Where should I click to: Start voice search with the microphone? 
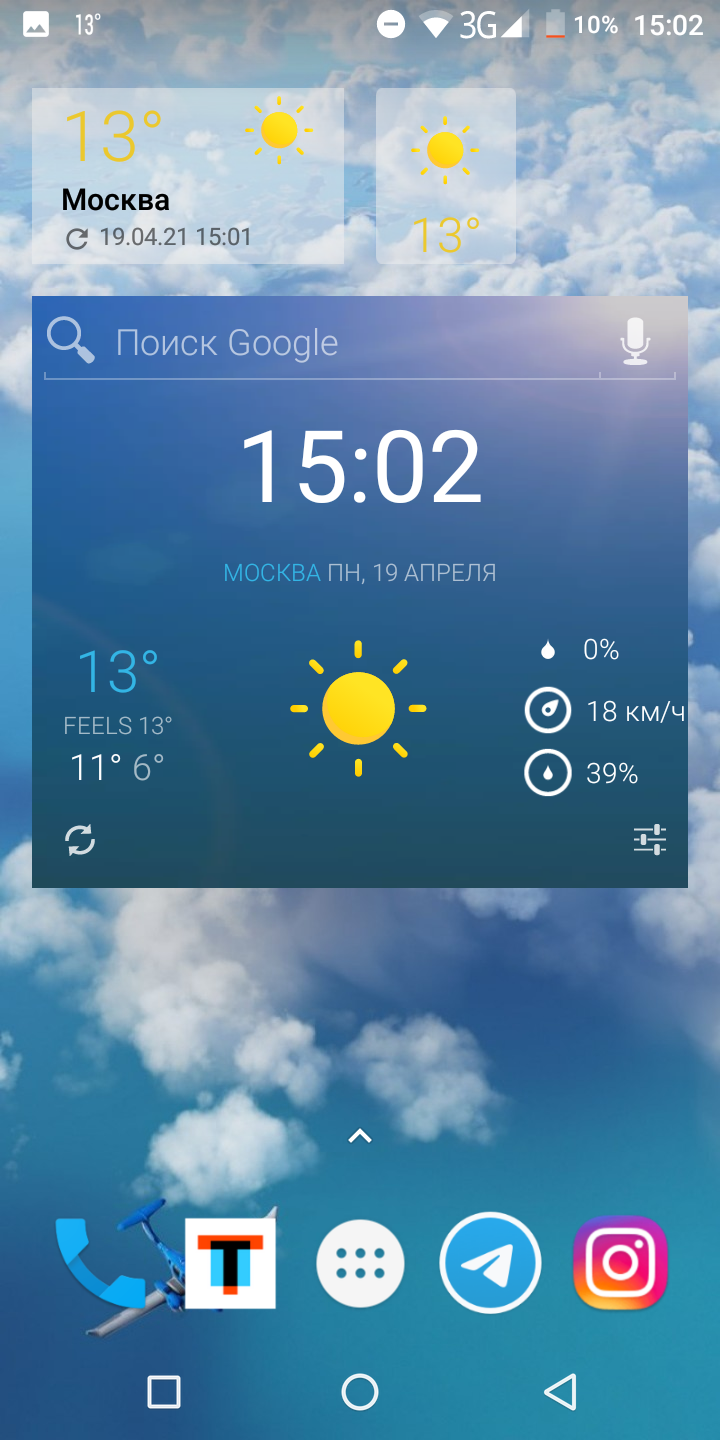coord(635,342)
